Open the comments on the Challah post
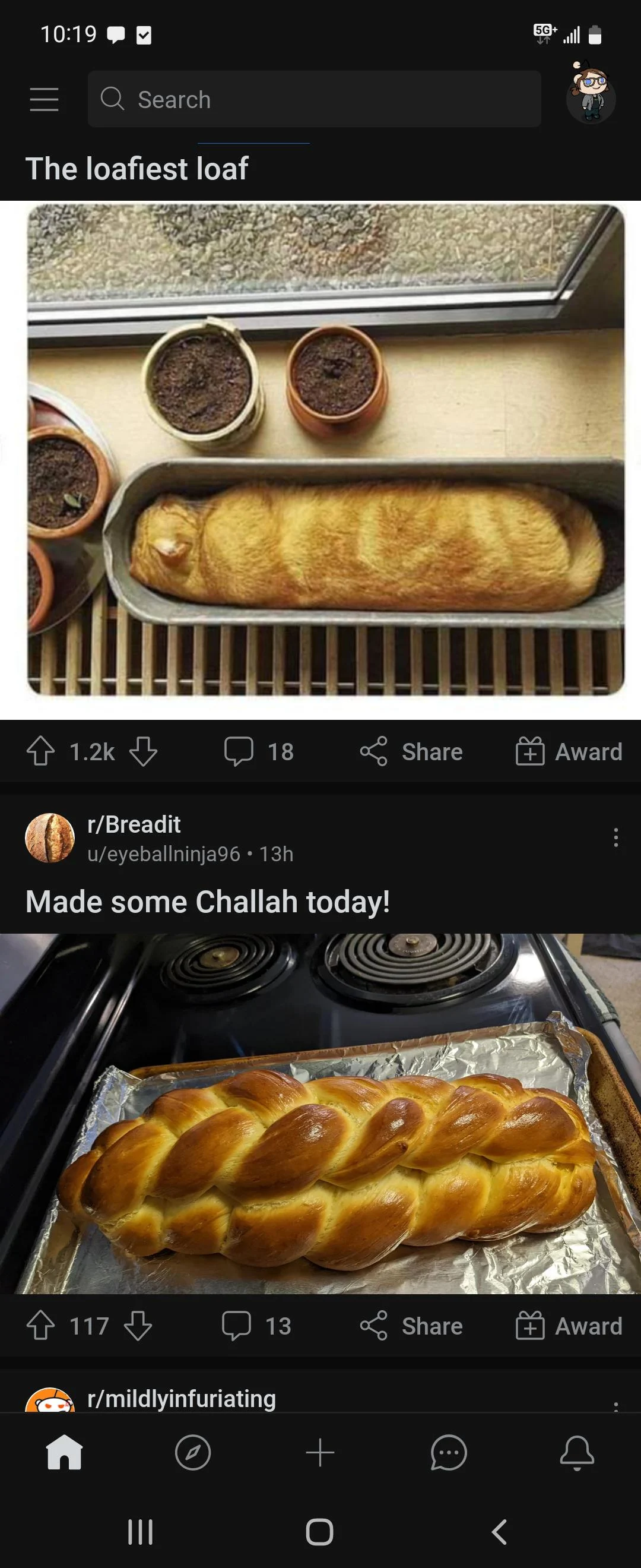 pyautogui.click(x=258, y=1326)
